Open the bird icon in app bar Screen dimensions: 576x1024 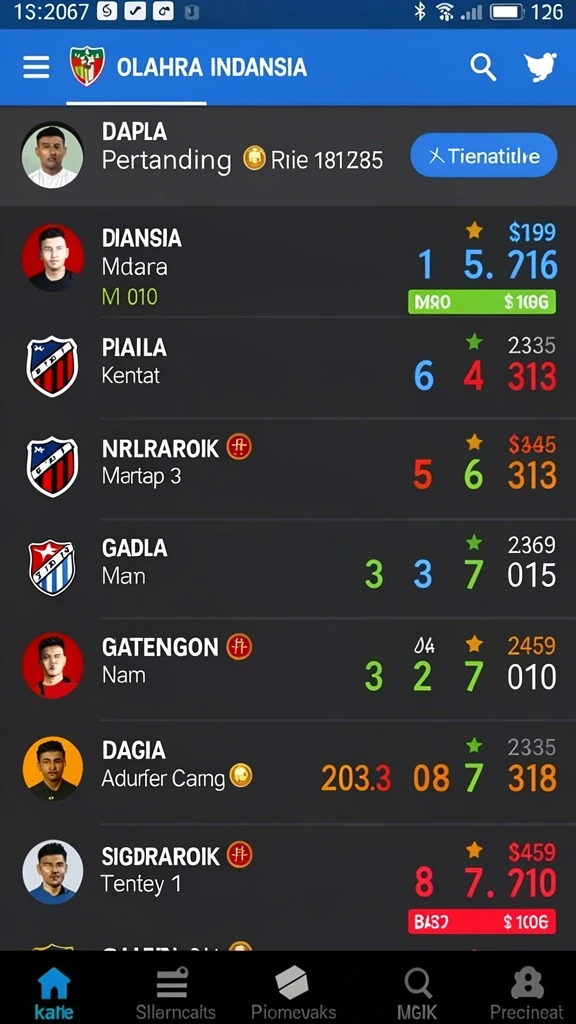[540, 67]
